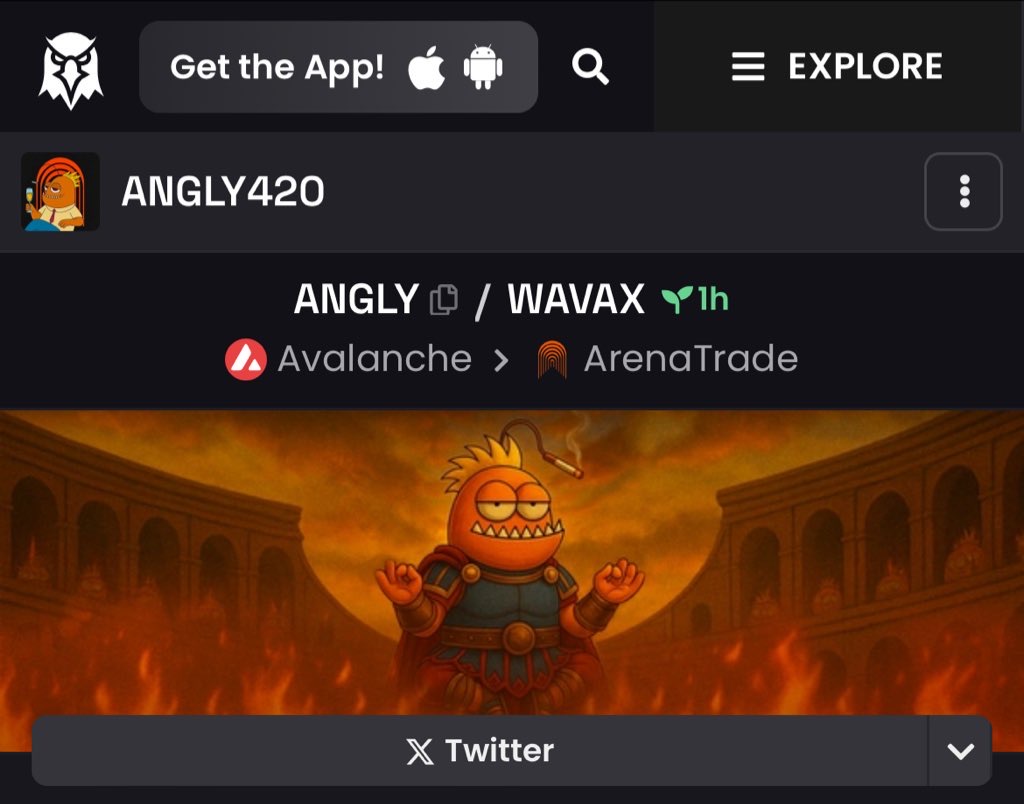This screenshot has width=1024, height=804.
Task: Open the three-dot options for ANGLY420
Action: [963, 191]
